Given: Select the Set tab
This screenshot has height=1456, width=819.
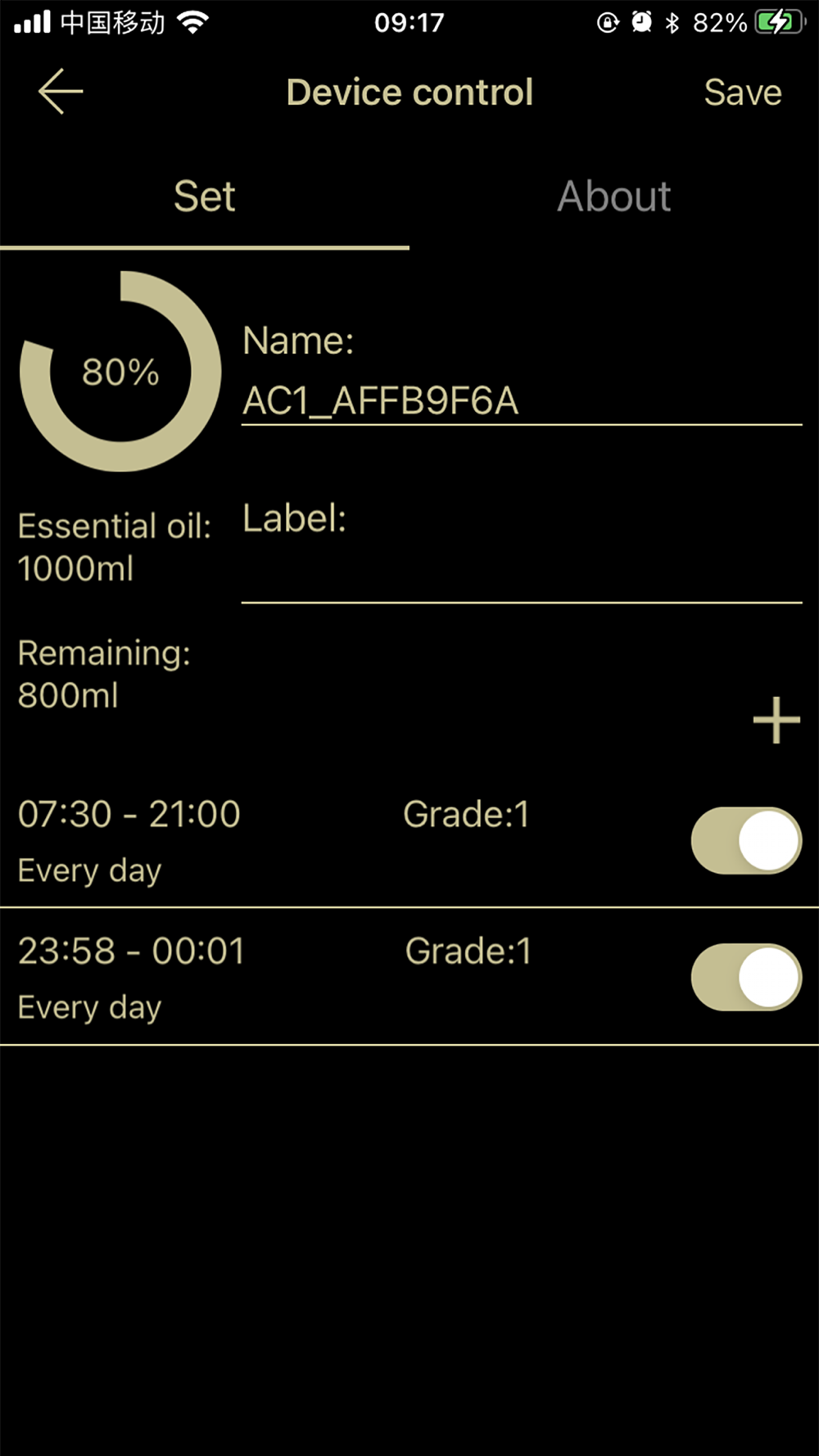Looking at the screenshot, I should click(205, 197).
